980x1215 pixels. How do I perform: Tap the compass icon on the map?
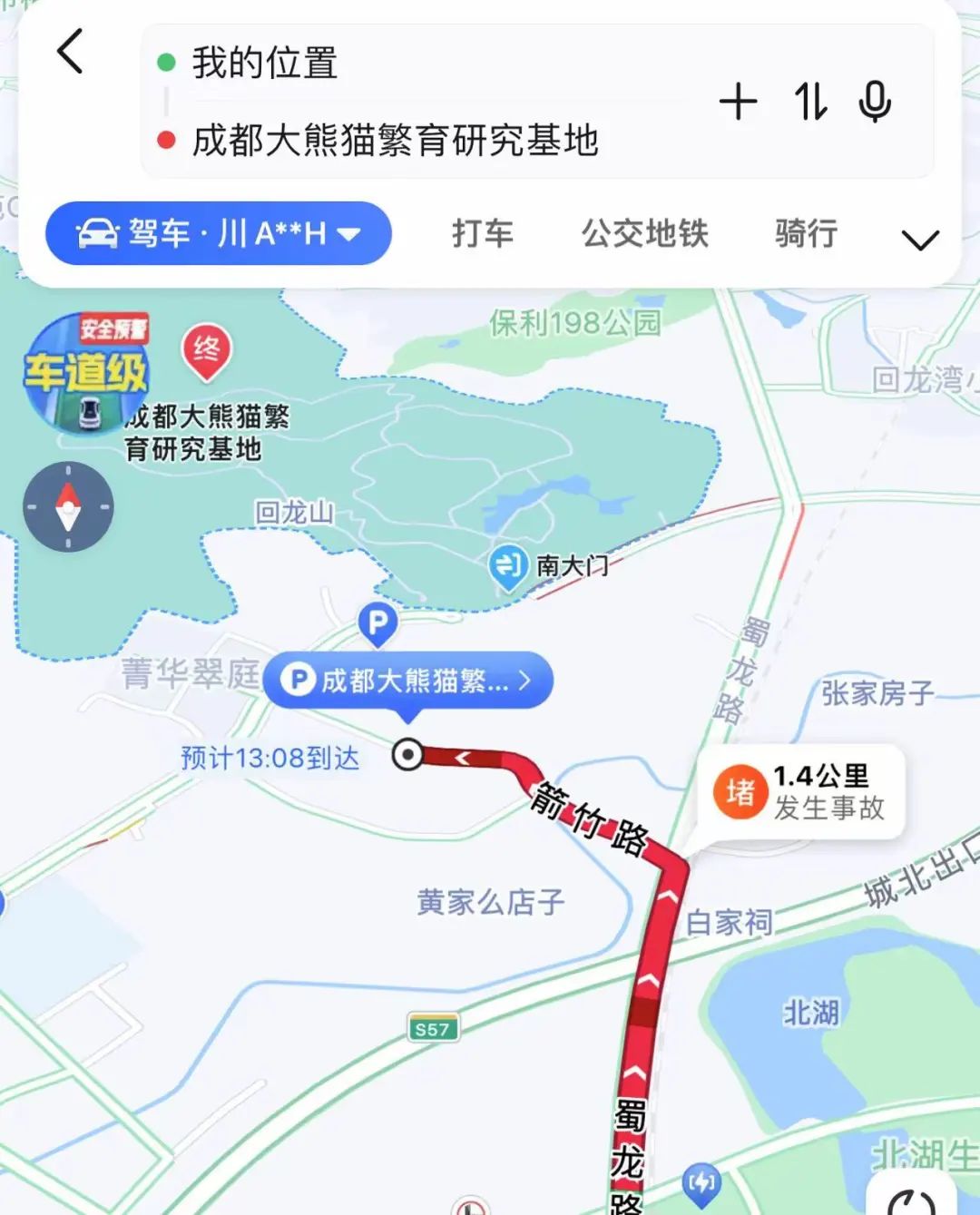coord(68,506)
